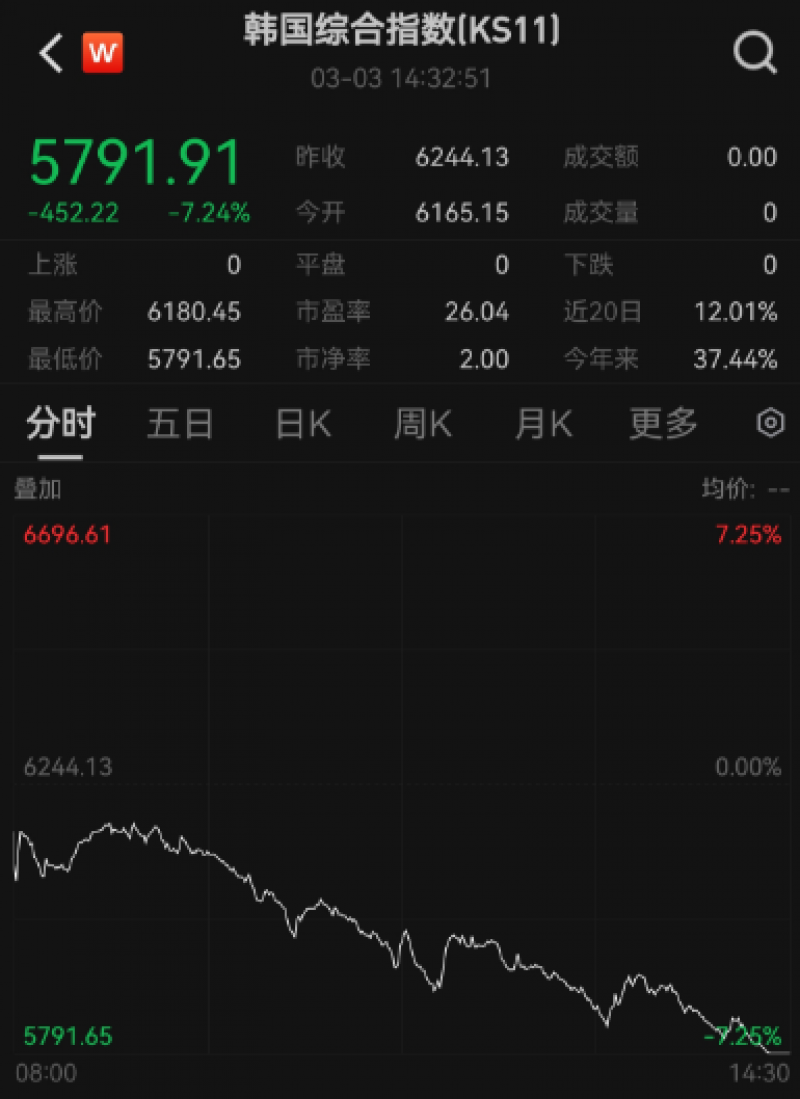This screenshot has width=800, height=1099.
Task: Open the 更多 more chart types menu
Action: [662, 423]
